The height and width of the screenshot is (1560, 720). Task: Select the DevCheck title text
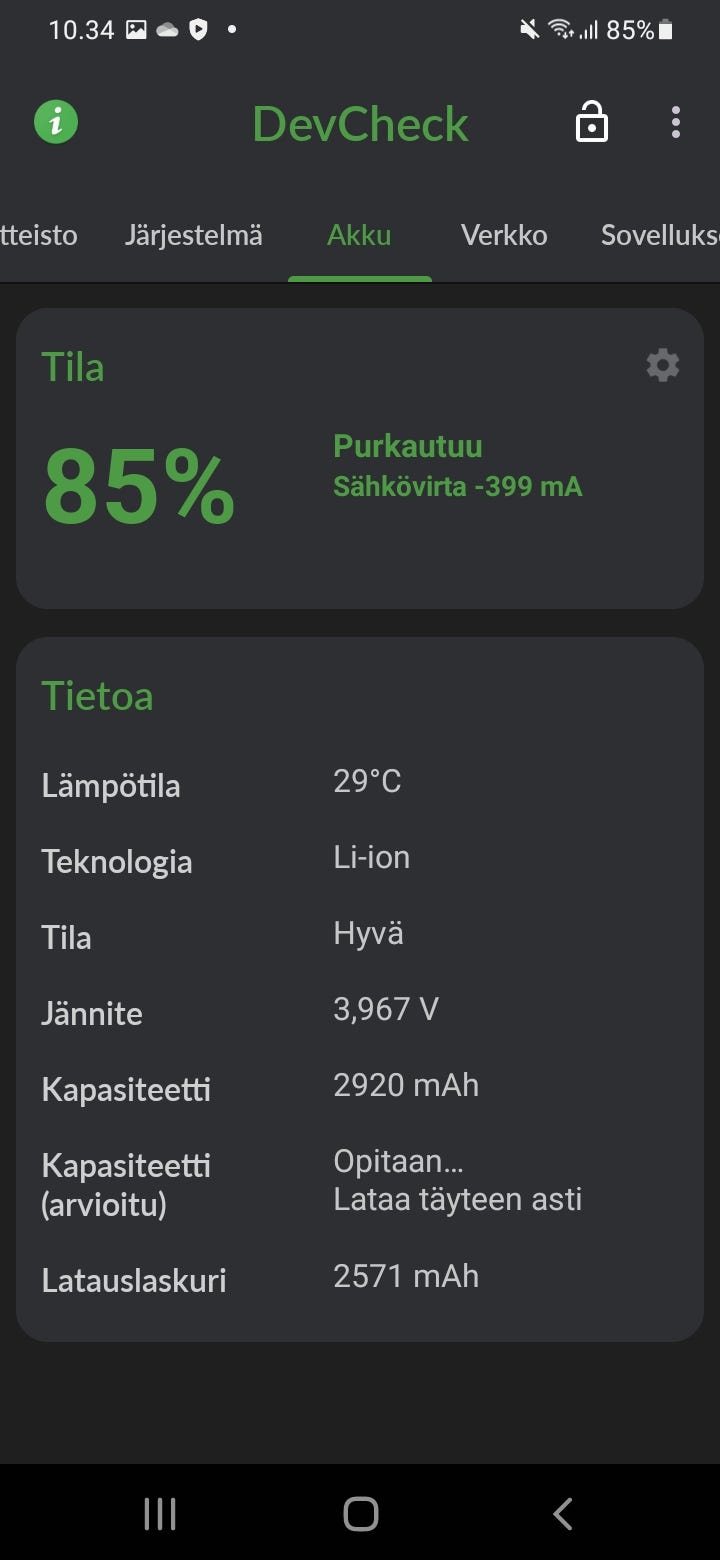[360, 123]
